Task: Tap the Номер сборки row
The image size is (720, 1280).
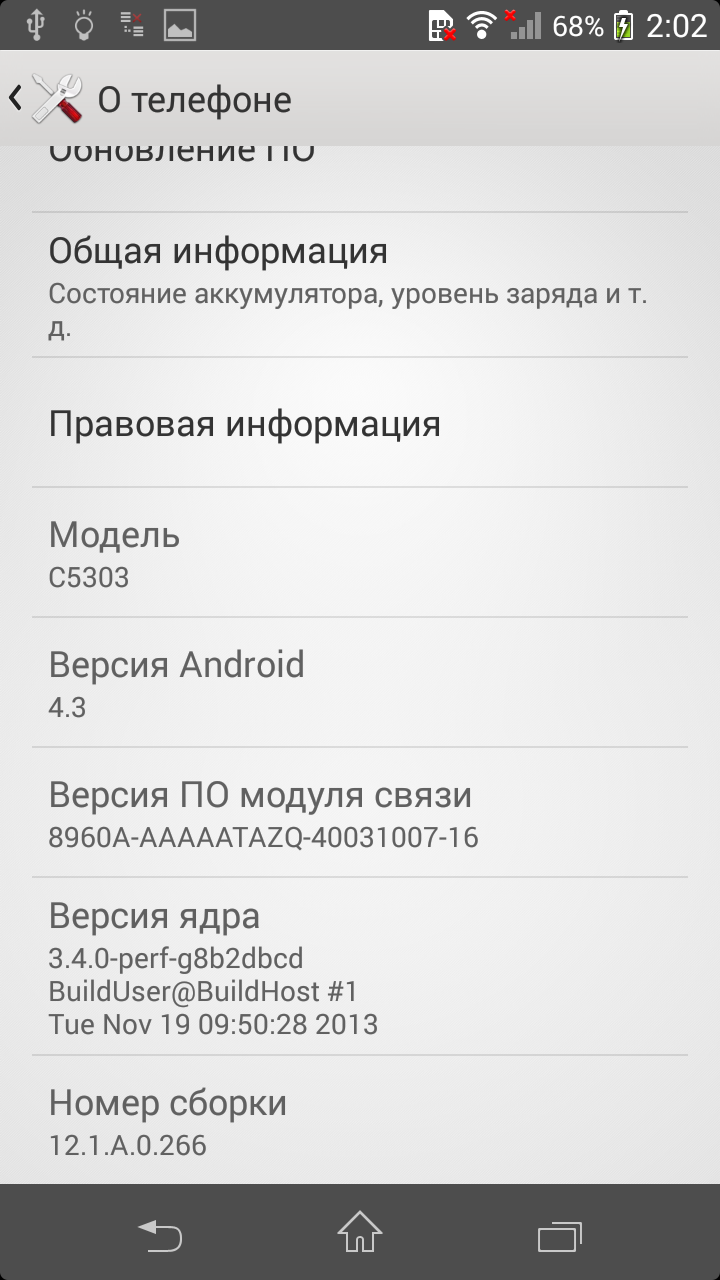Action: click(x=360, y=1120)
